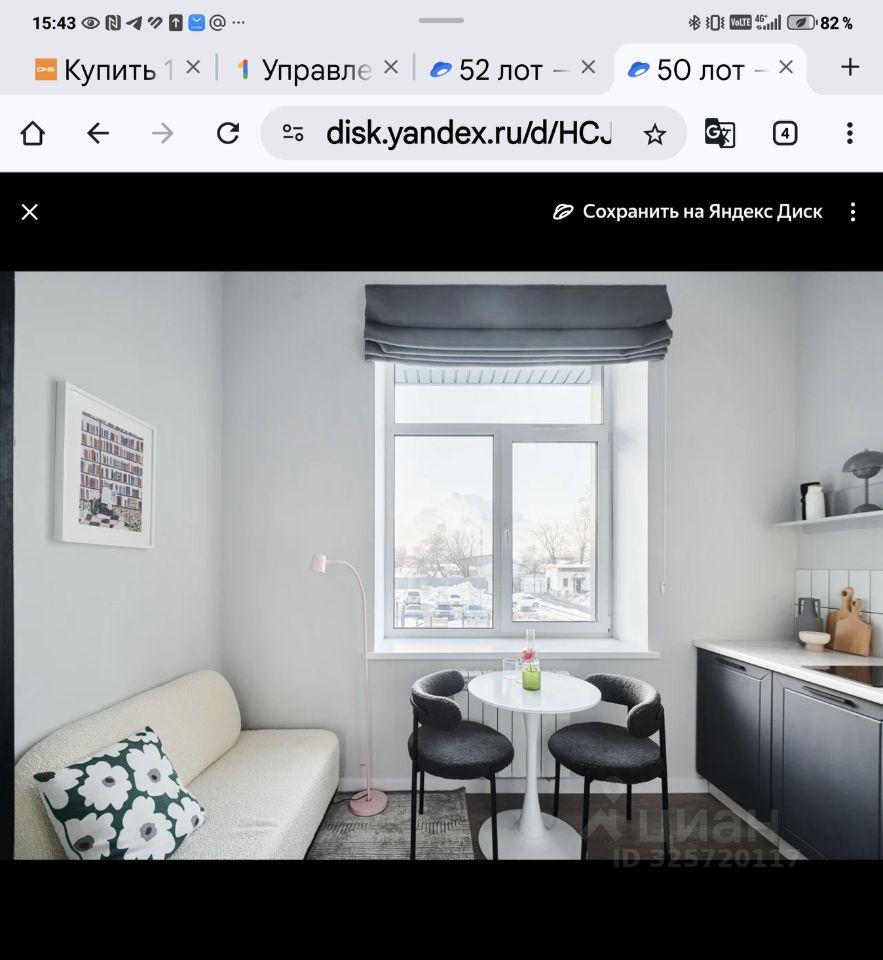The image size is (883, 960).
Task: Edit the disk.yandex.ru address bar
Action: tap(468, 133)
